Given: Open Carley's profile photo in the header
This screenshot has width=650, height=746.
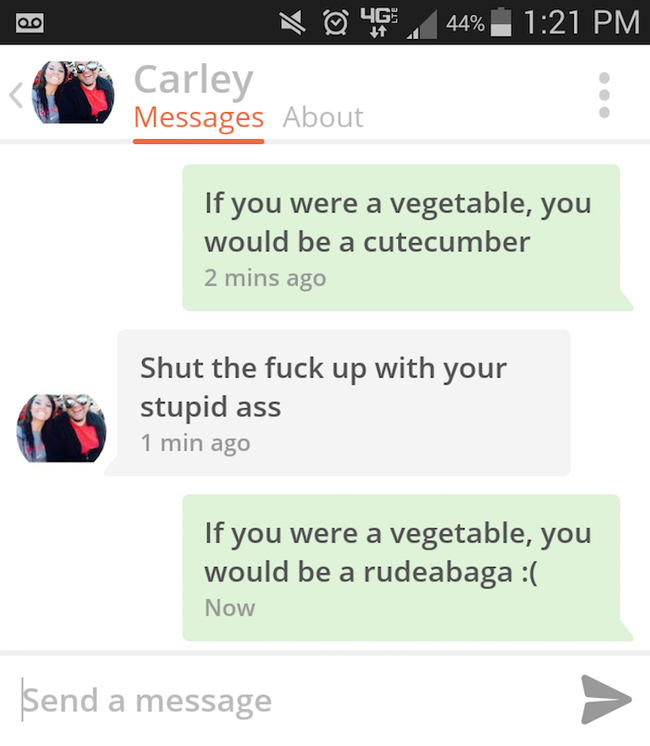Looking at the screenshot, I should tap(73, 93).
